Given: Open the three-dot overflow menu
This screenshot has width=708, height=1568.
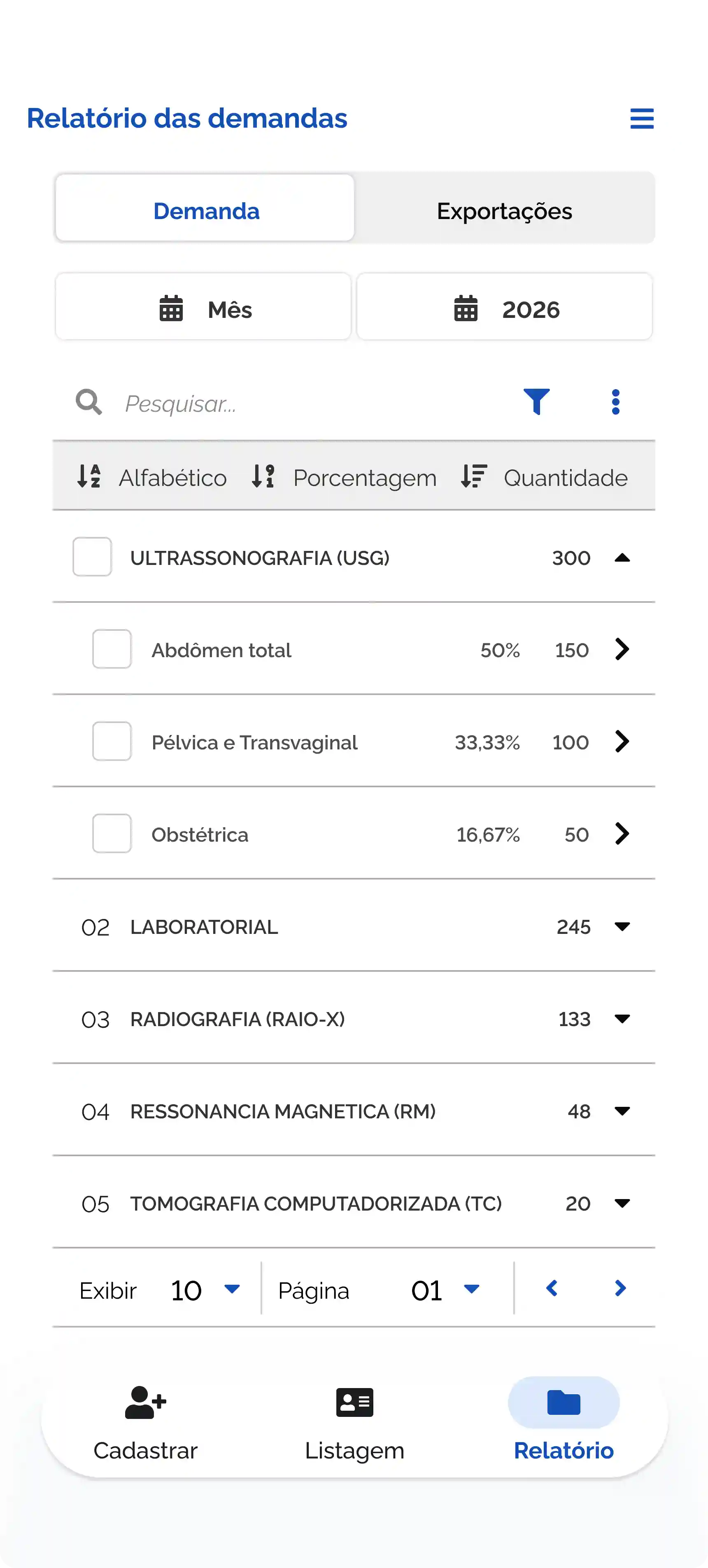Looking at the screenshot, I should 615,402.
